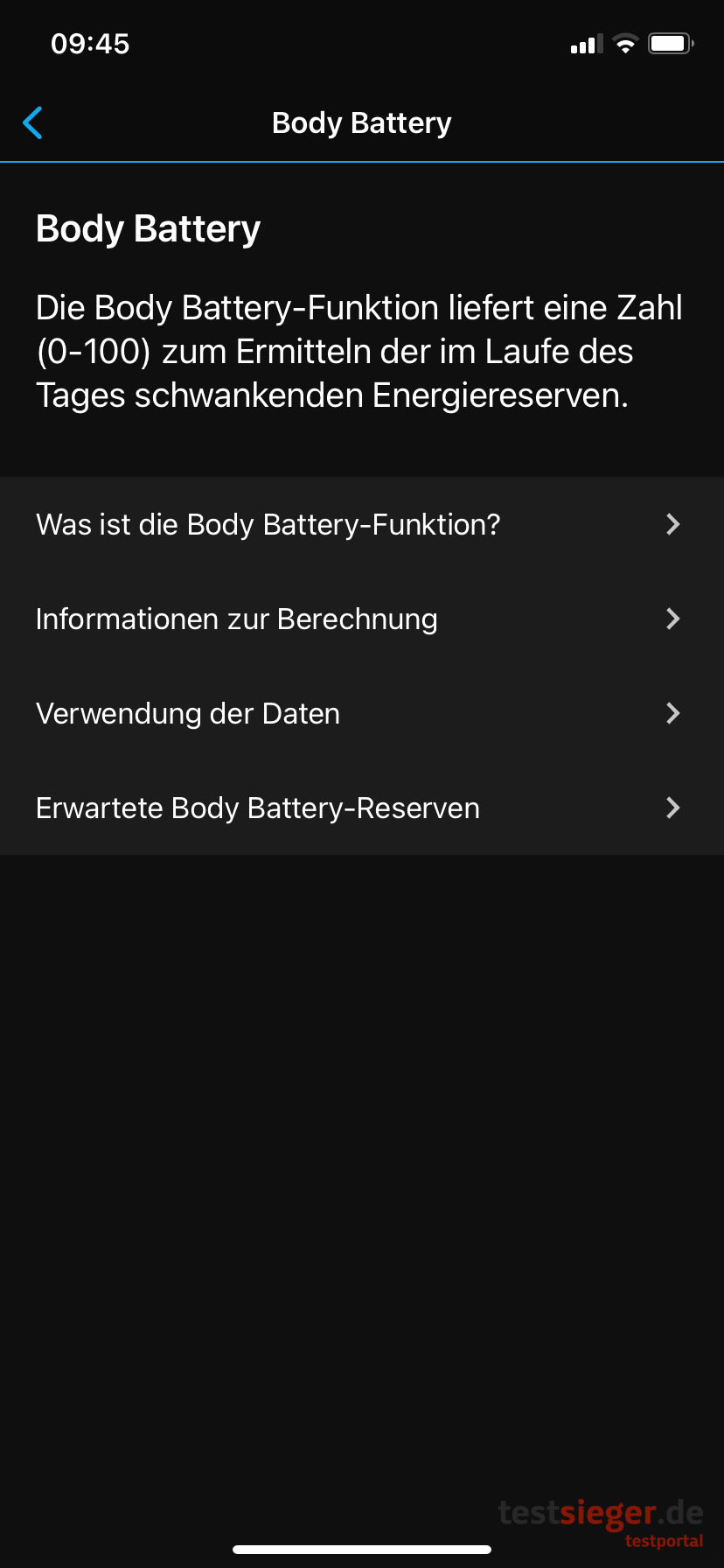The width and height of the screenshot is (724, 1568).
Task: Go back using the top-left arrow
Action: pos(33,123)
